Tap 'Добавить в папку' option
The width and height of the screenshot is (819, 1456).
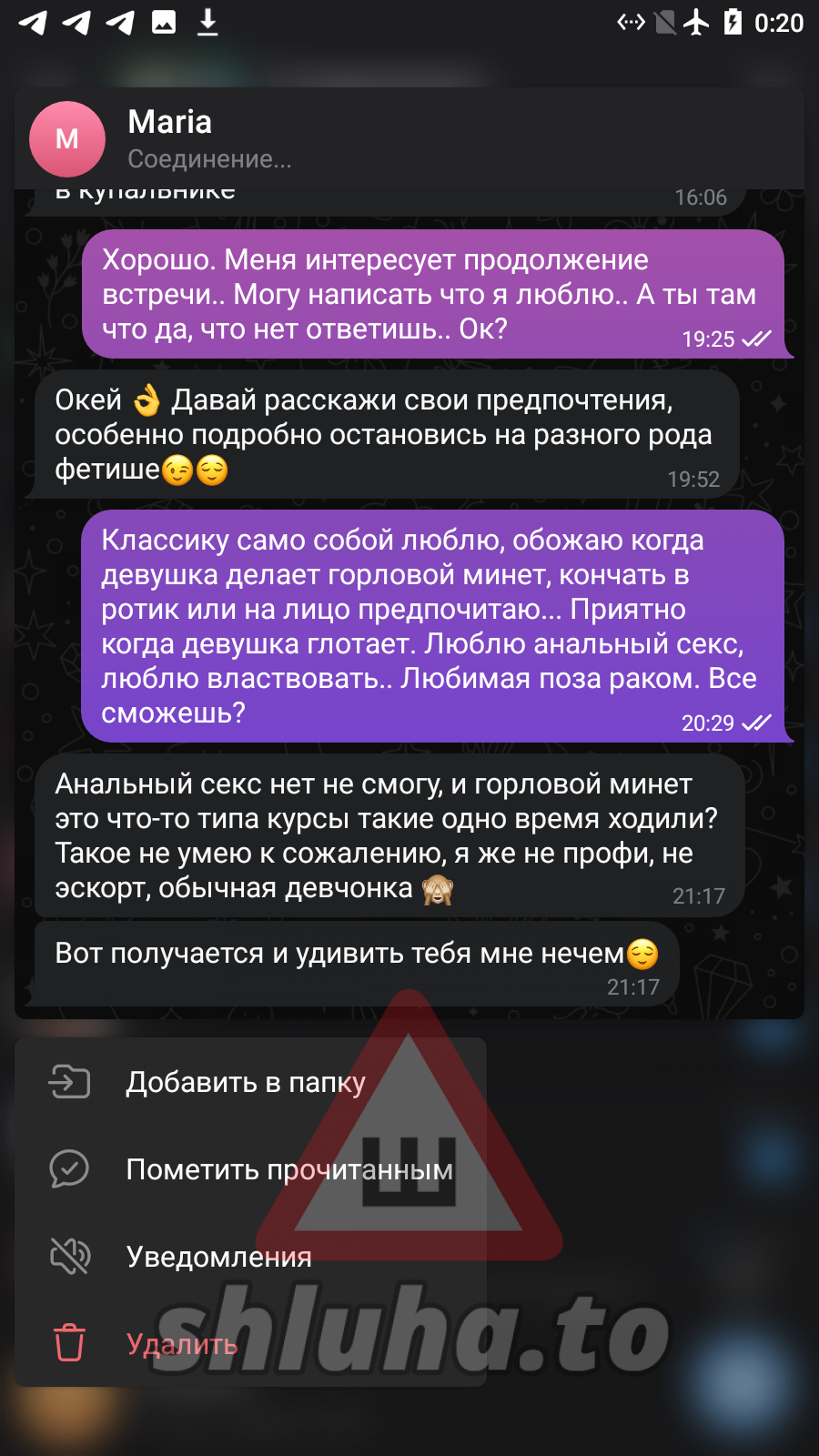pyautogui.click(x=246, y=1082)
